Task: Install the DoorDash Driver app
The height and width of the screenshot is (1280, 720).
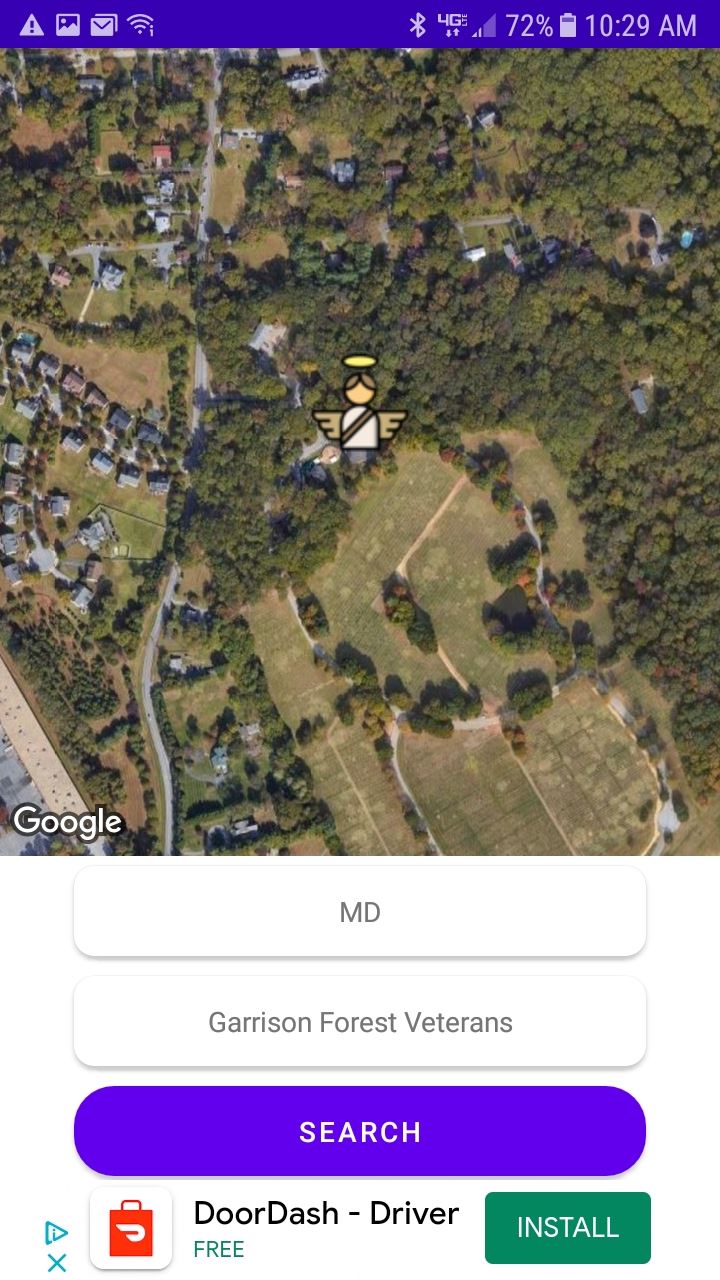Action: coord(568,1227)
